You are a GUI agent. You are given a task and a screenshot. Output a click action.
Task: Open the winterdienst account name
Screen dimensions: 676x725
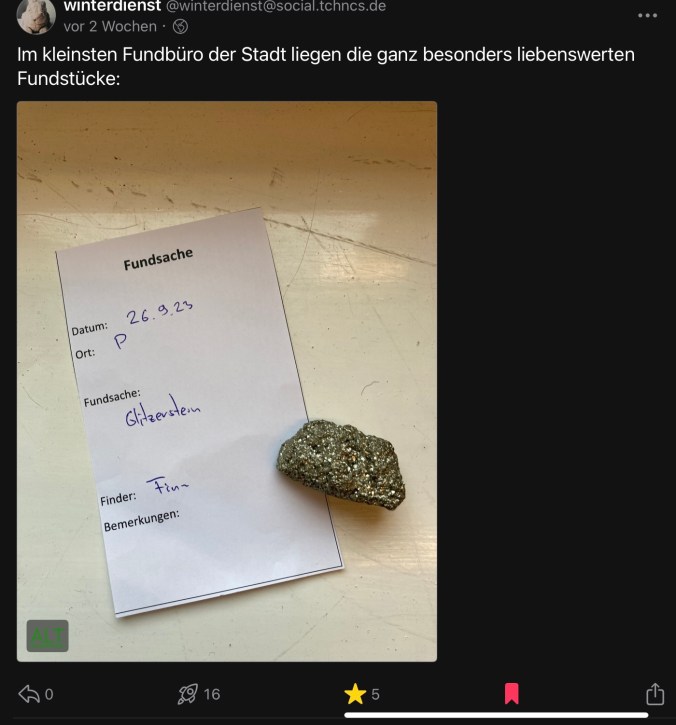[108, 7]
